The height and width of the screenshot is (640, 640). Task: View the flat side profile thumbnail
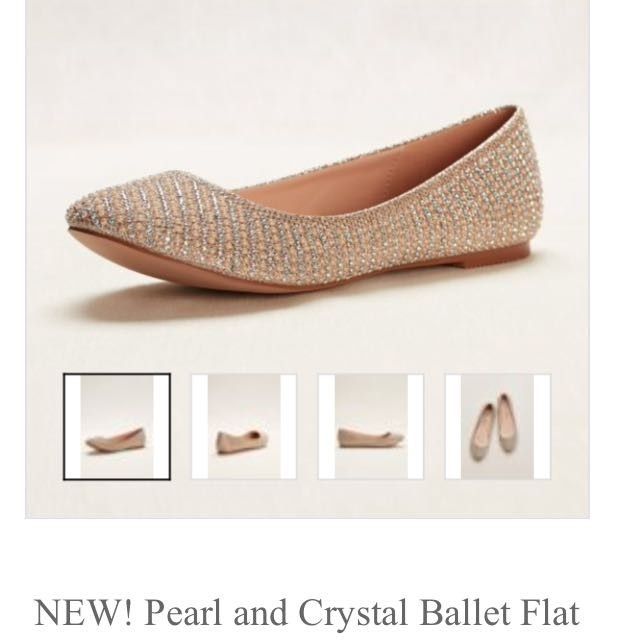click(x=371, y=426)
